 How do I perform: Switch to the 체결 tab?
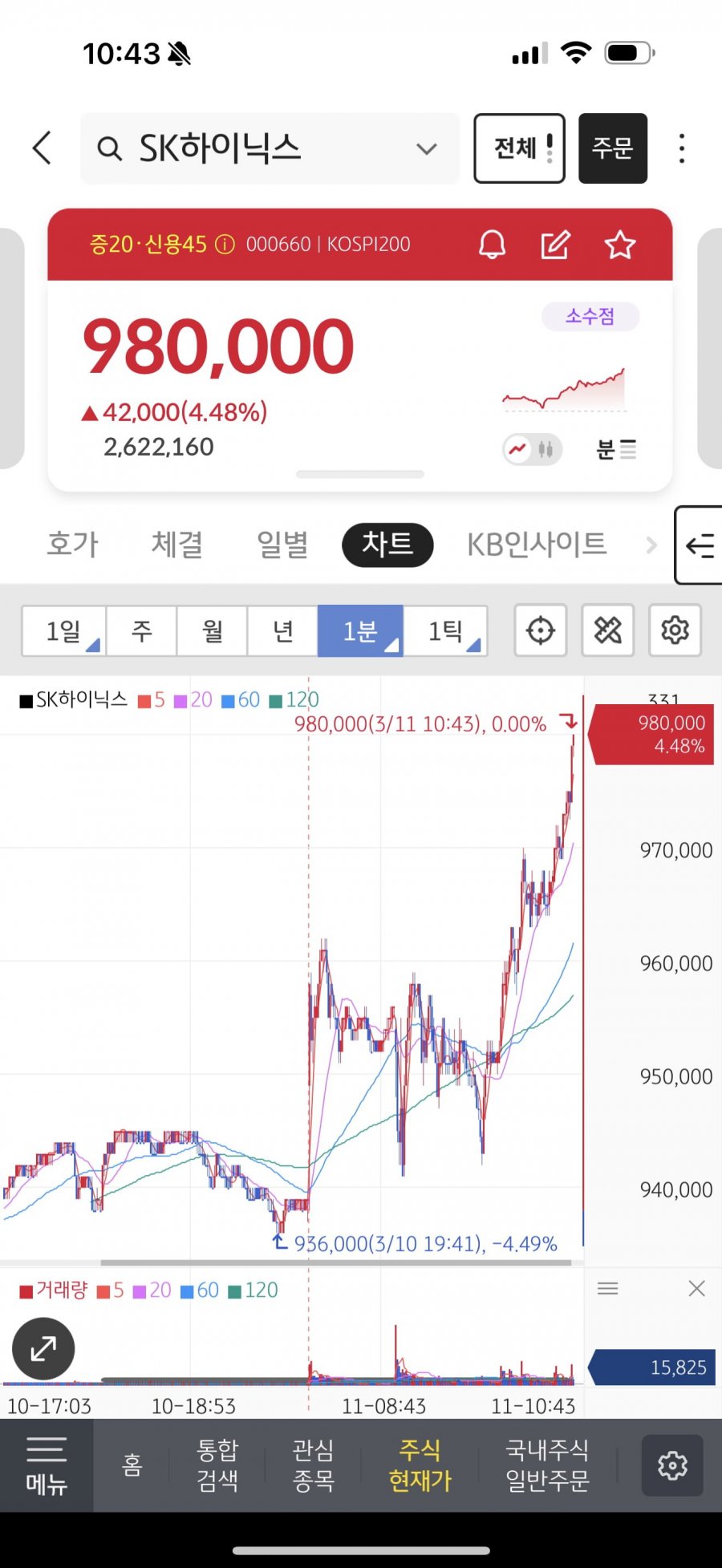pos(177,545)
